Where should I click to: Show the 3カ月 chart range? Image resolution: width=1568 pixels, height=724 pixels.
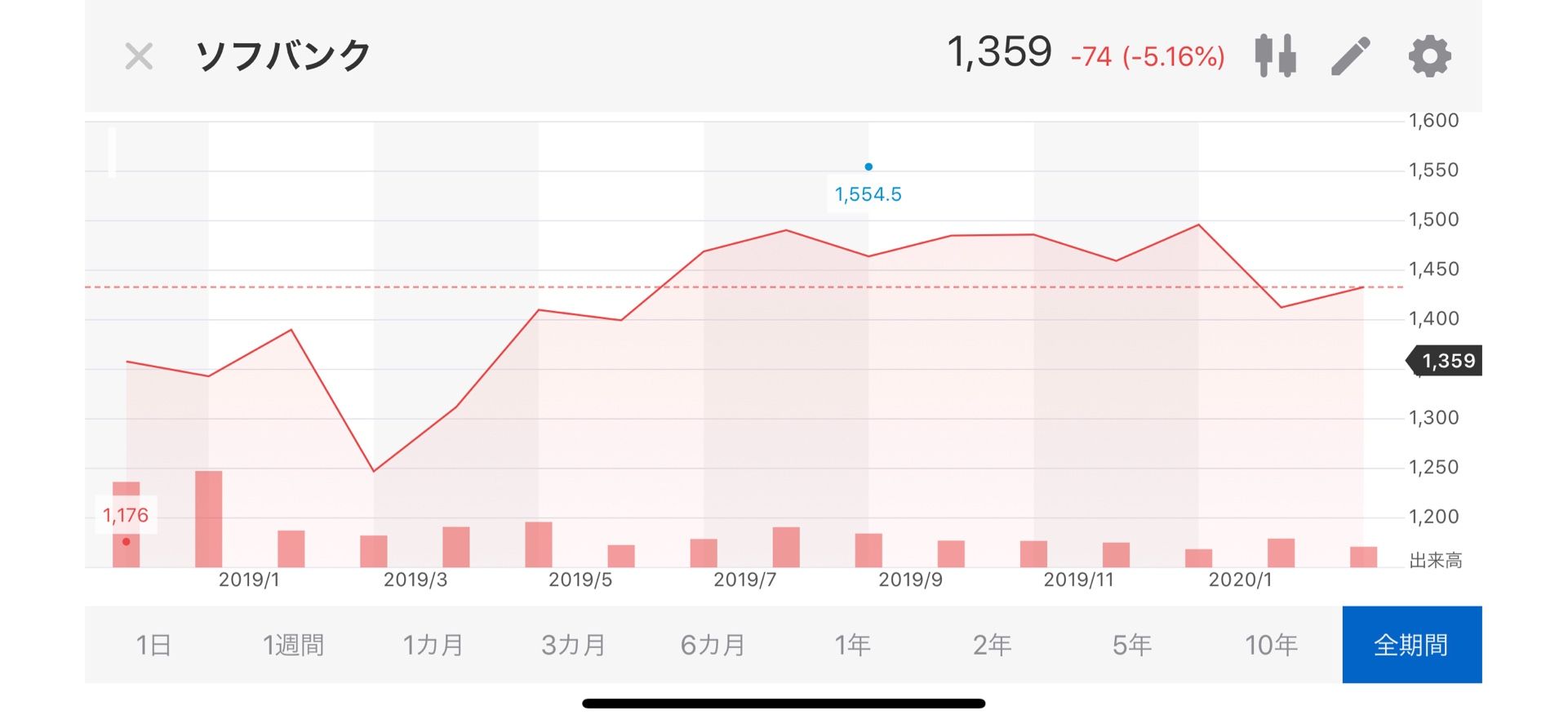(573, 645)
